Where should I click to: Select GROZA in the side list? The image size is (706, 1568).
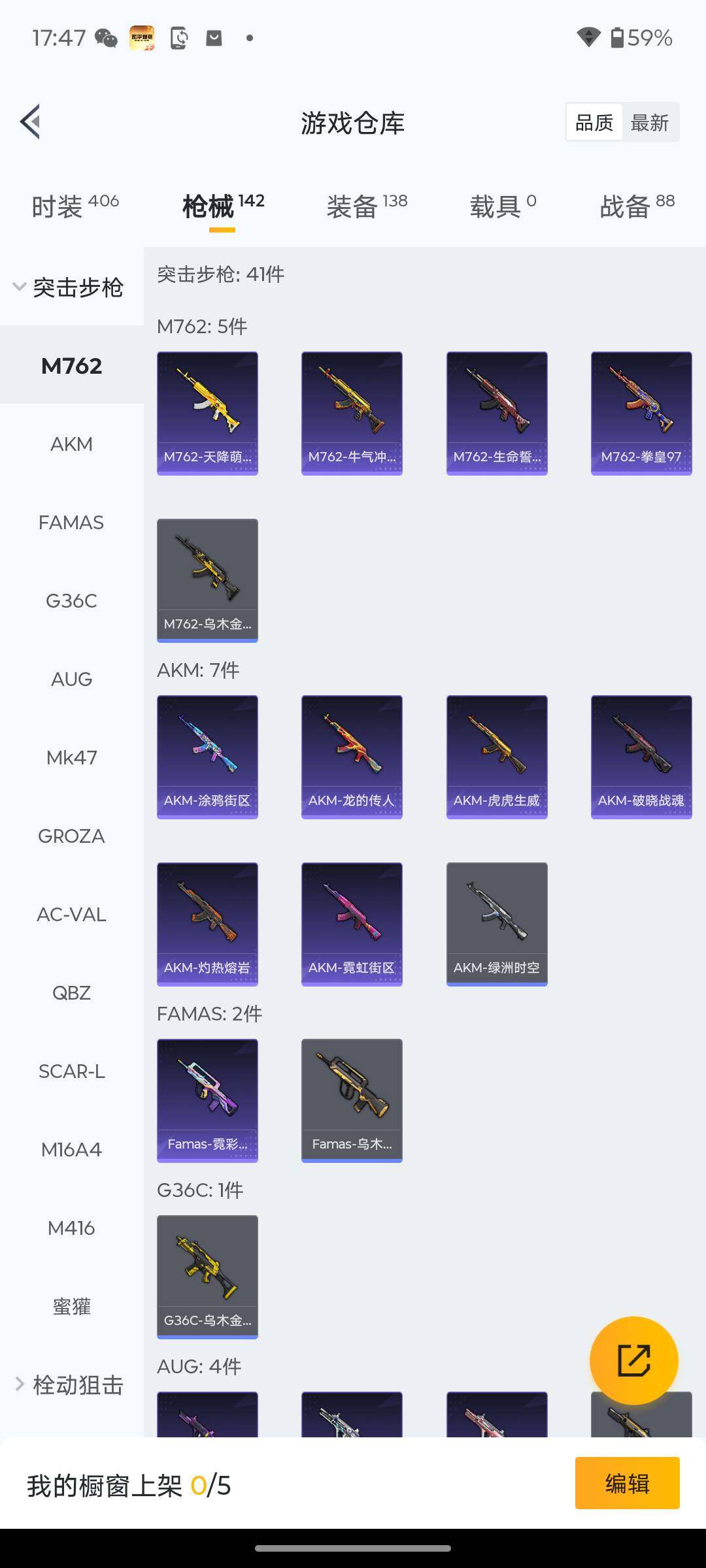71,836
